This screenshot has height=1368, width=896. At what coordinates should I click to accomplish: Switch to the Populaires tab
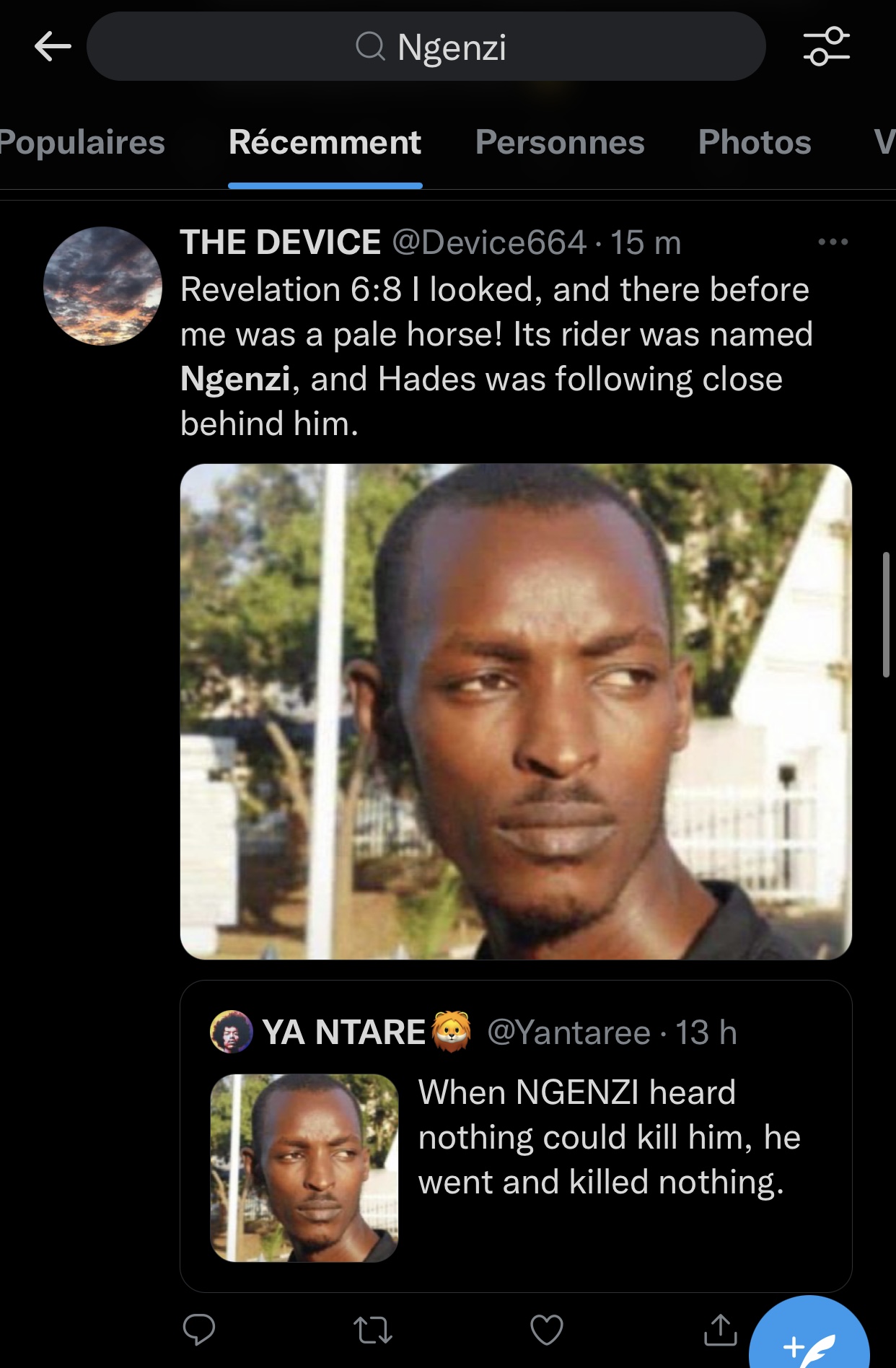pyautogui.click(x=81, y=142)
